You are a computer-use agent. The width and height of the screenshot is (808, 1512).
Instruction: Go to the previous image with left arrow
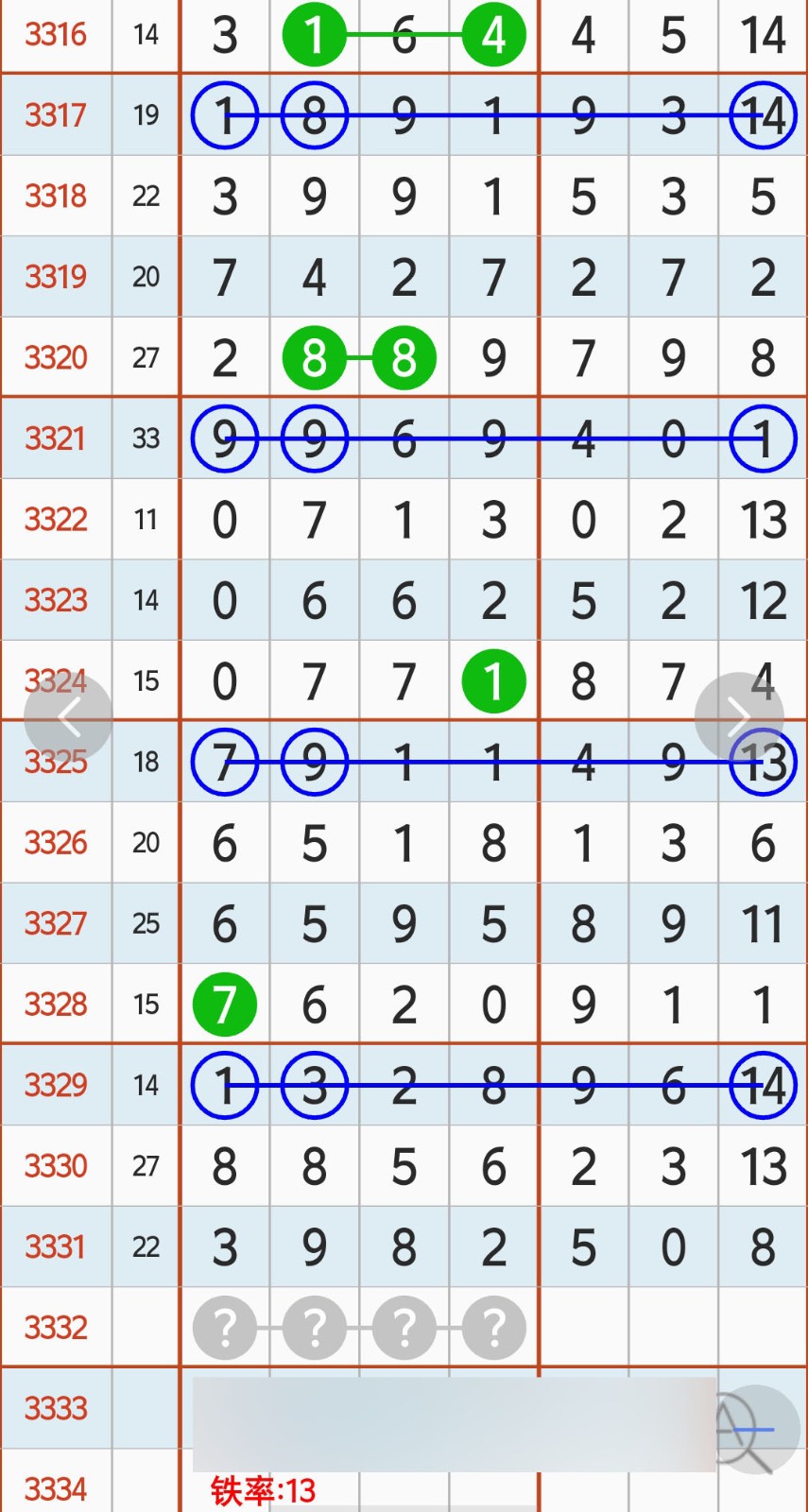pos(68,717)
